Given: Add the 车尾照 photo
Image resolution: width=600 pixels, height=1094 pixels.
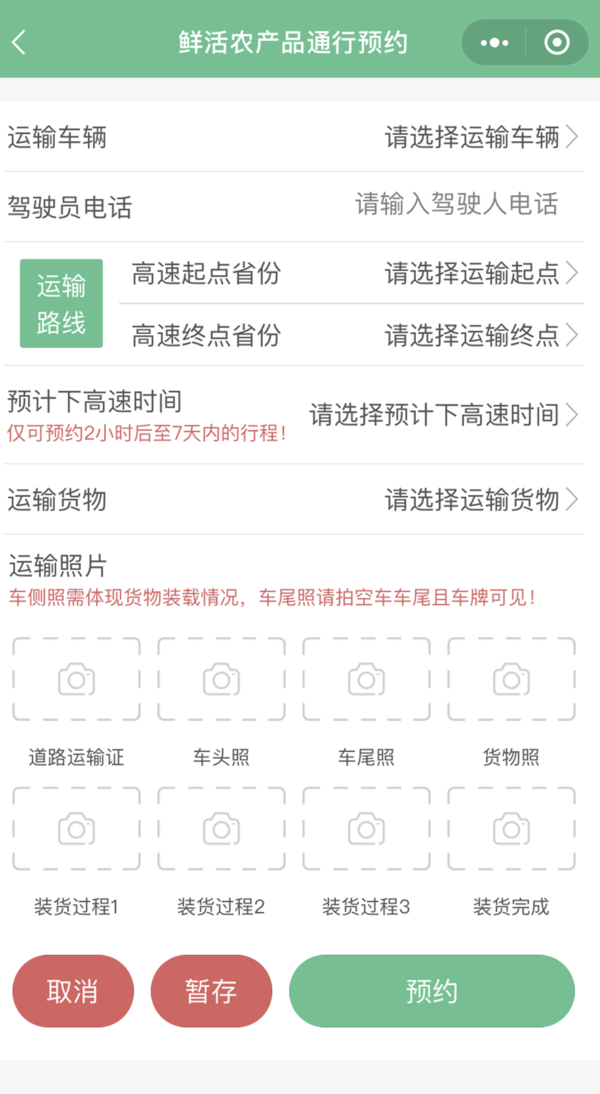Looking at the screenshot, I should click(x=366, y=680).
